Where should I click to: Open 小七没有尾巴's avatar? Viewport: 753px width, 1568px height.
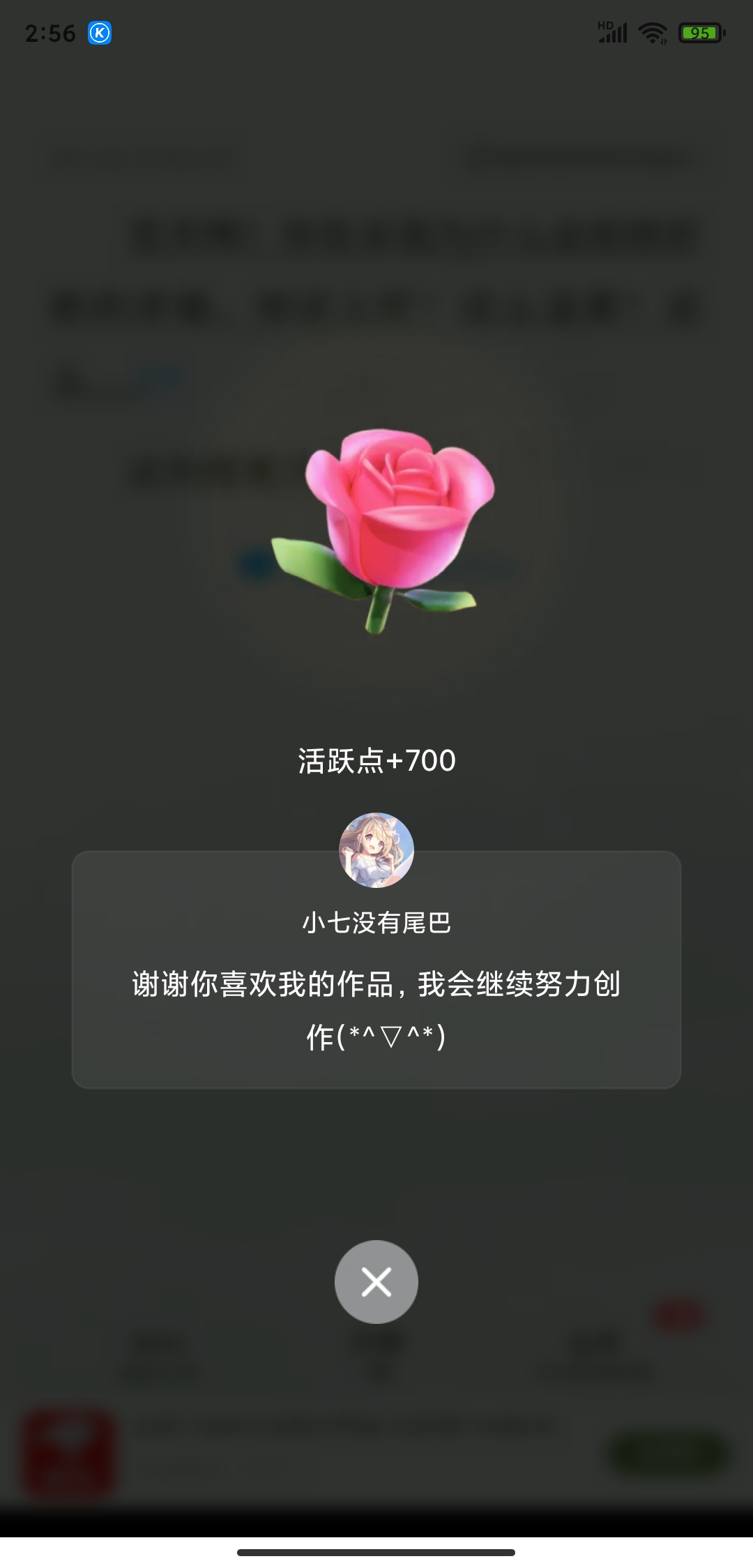[376, 850]
